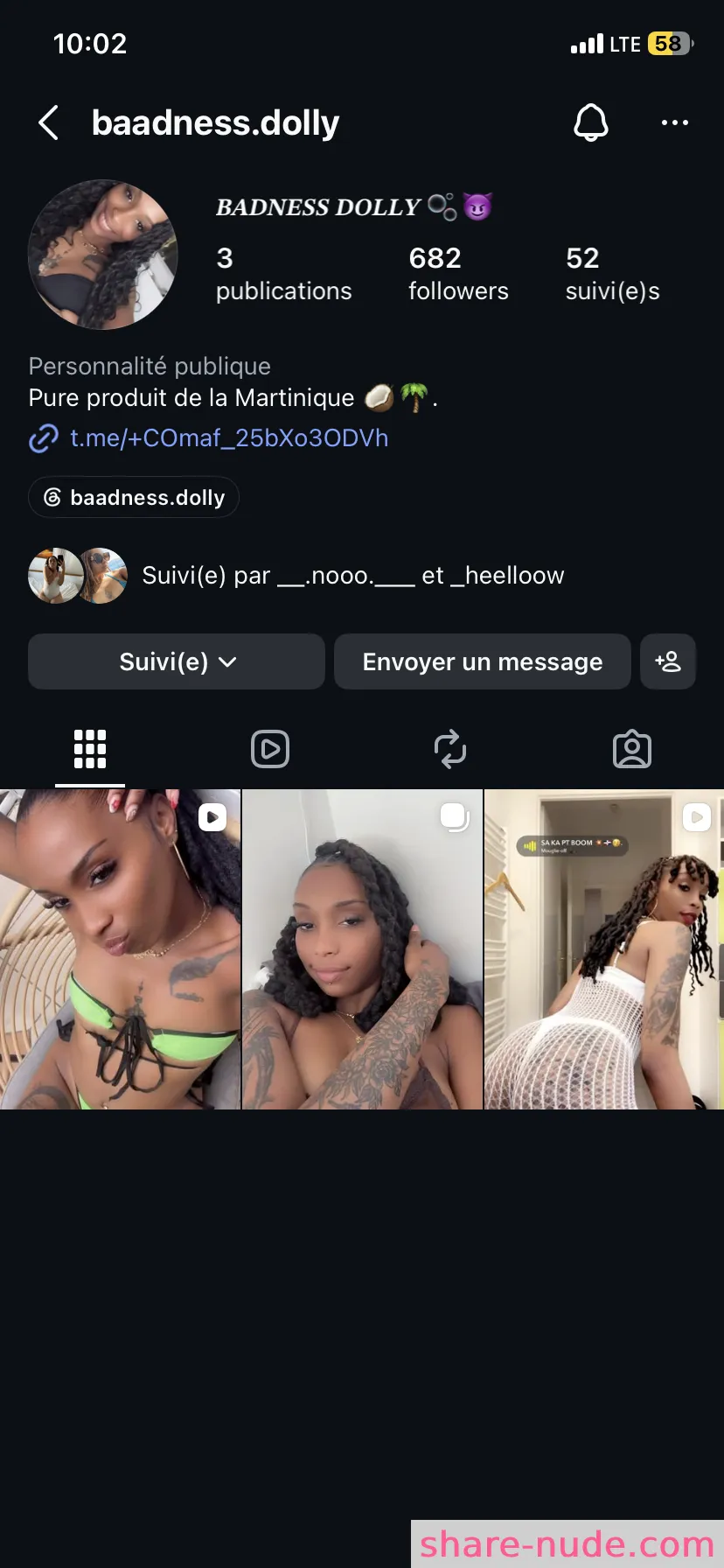Switch to the Reels tab
The height and width of the screenshot is (1568, 724).
(270, 750)
